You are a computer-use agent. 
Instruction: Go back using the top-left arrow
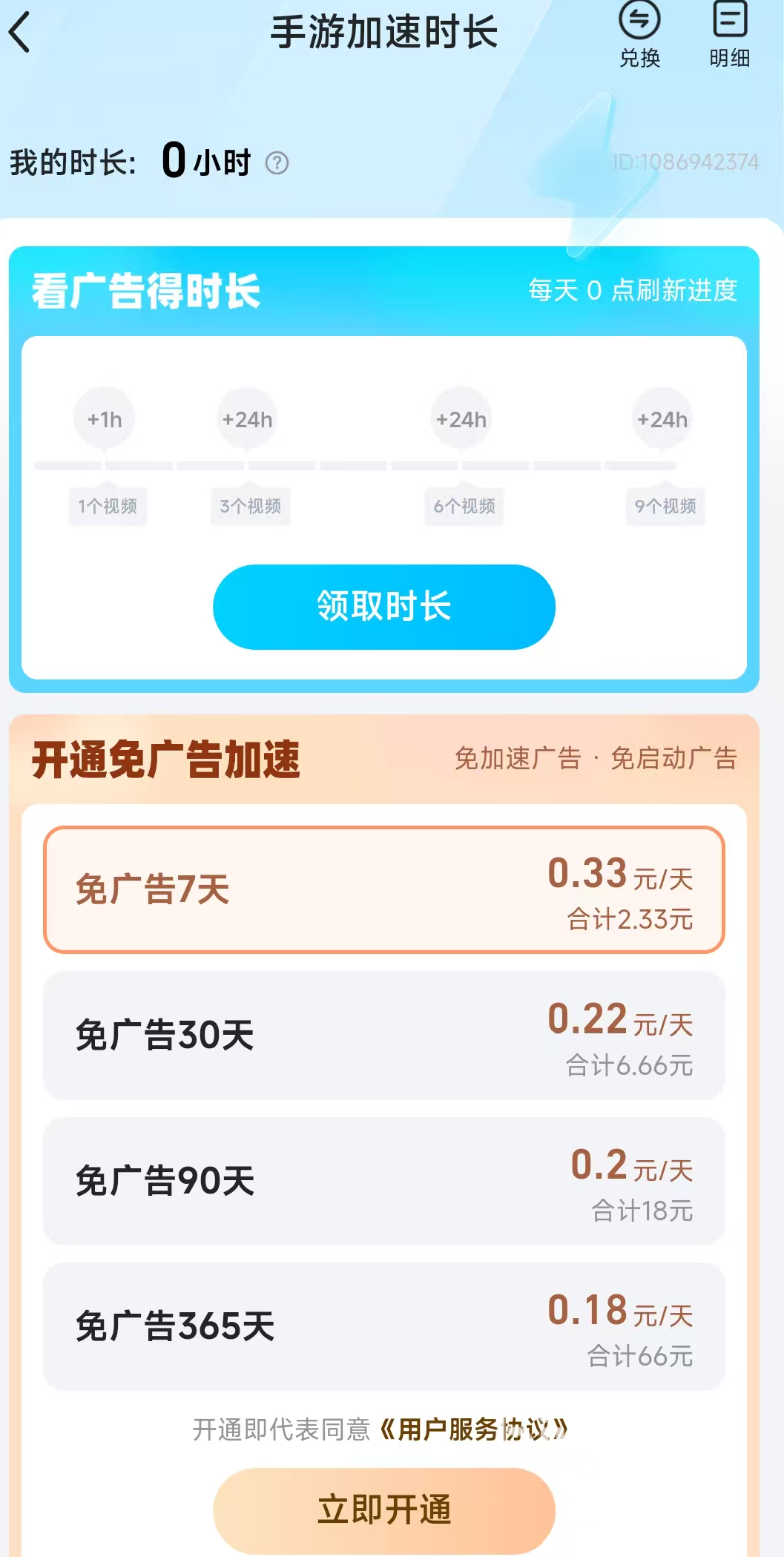click(x=21, y=33)
